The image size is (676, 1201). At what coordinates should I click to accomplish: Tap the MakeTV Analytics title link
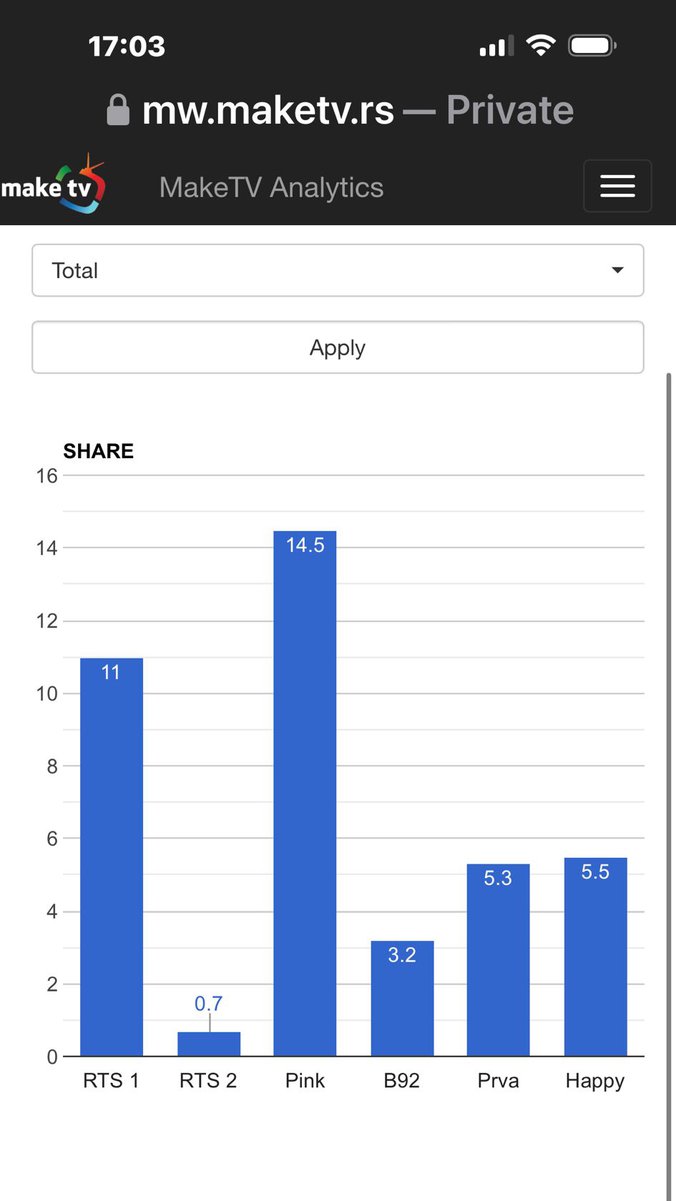271,187
